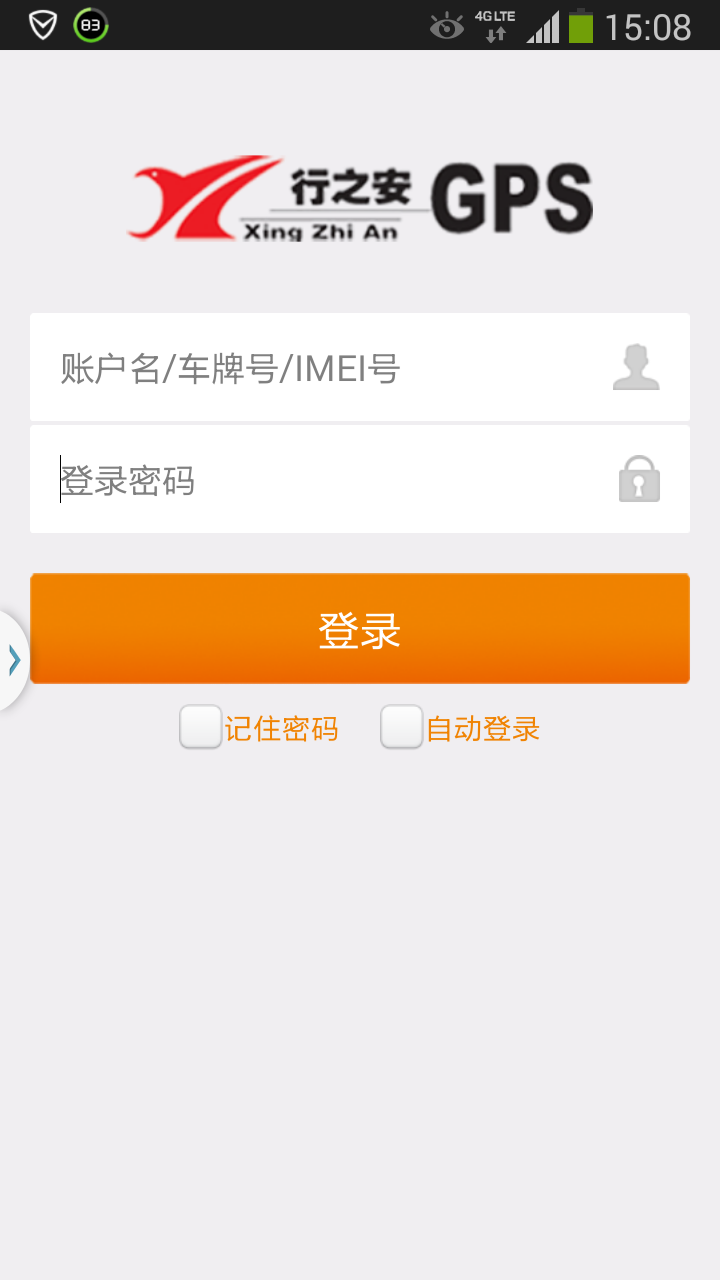Check the 记住密码 checkbox

[x=201, y=727]
